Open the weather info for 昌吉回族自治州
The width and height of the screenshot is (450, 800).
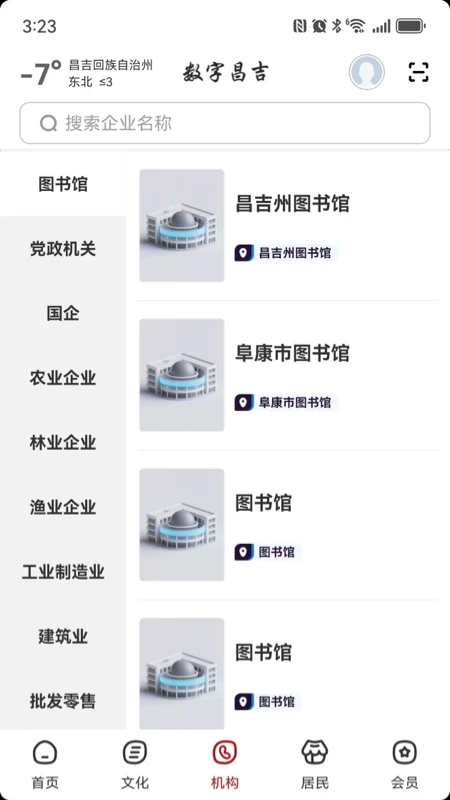click(87, 73)
